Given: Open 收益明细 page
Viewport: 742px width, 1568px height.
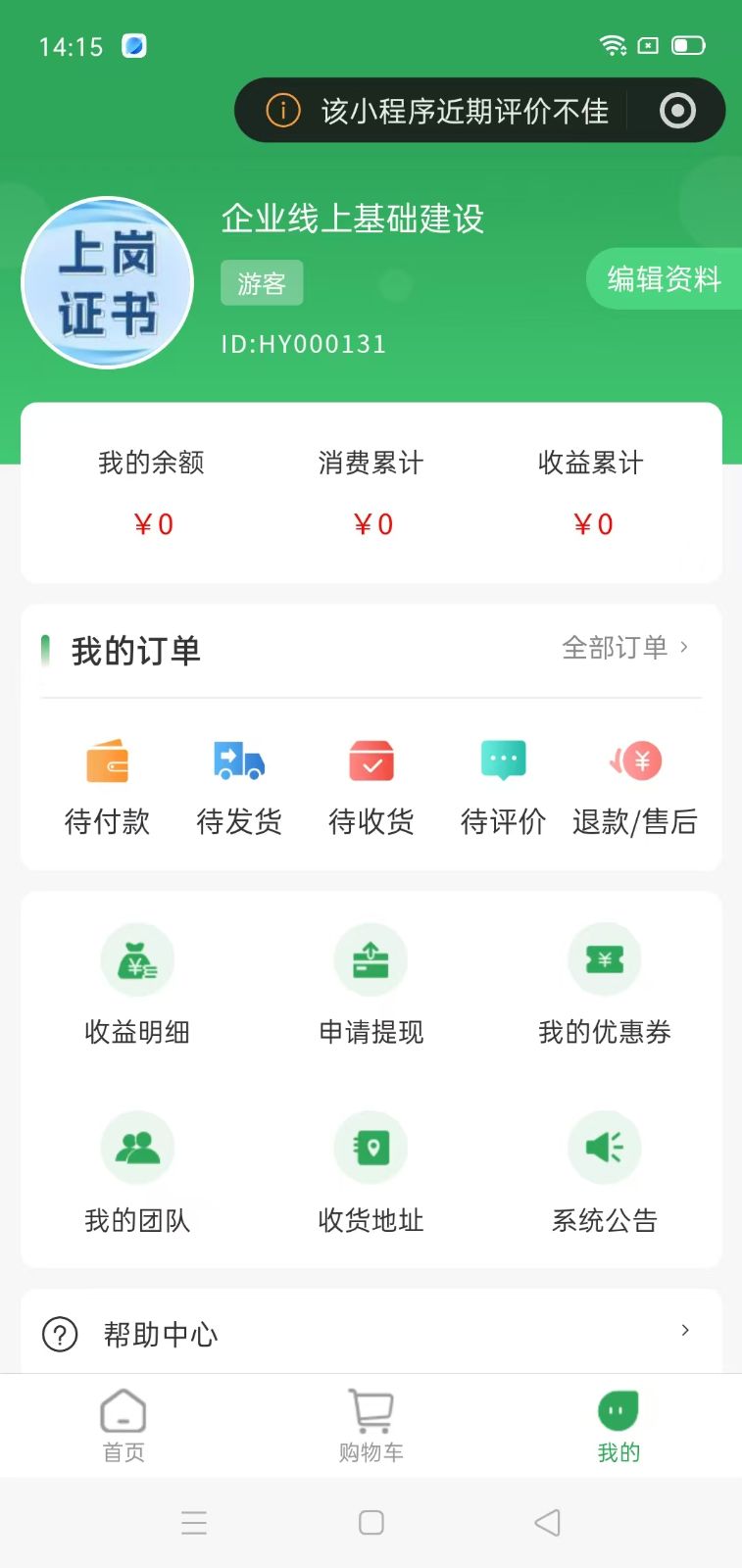Looking at the screenshot, I should [137, 984].
